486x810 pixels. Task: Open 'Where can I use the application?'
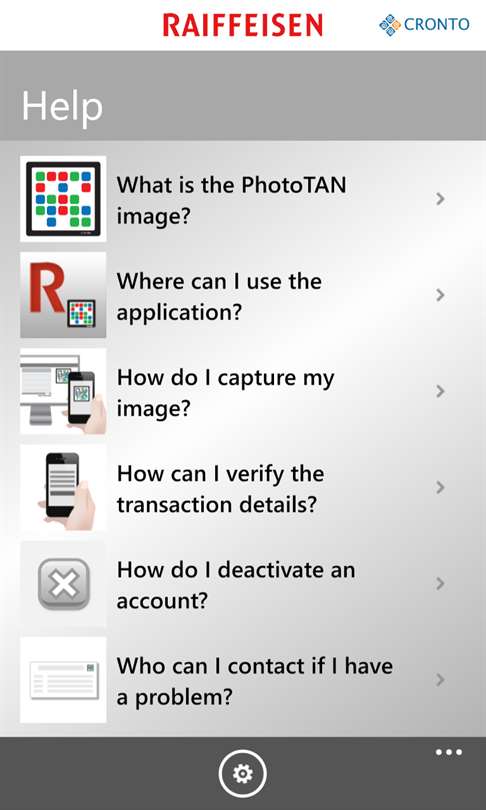coord(243,295)
